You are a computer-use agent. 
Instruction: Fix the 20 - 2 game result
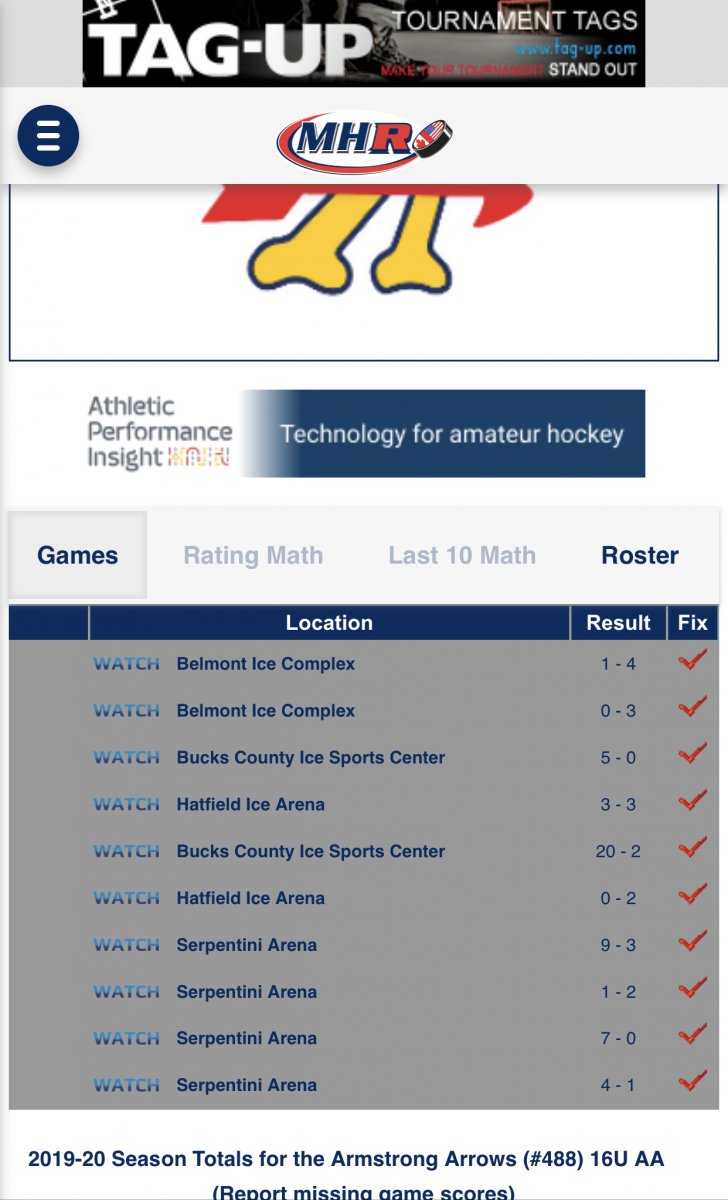point(692,849)
